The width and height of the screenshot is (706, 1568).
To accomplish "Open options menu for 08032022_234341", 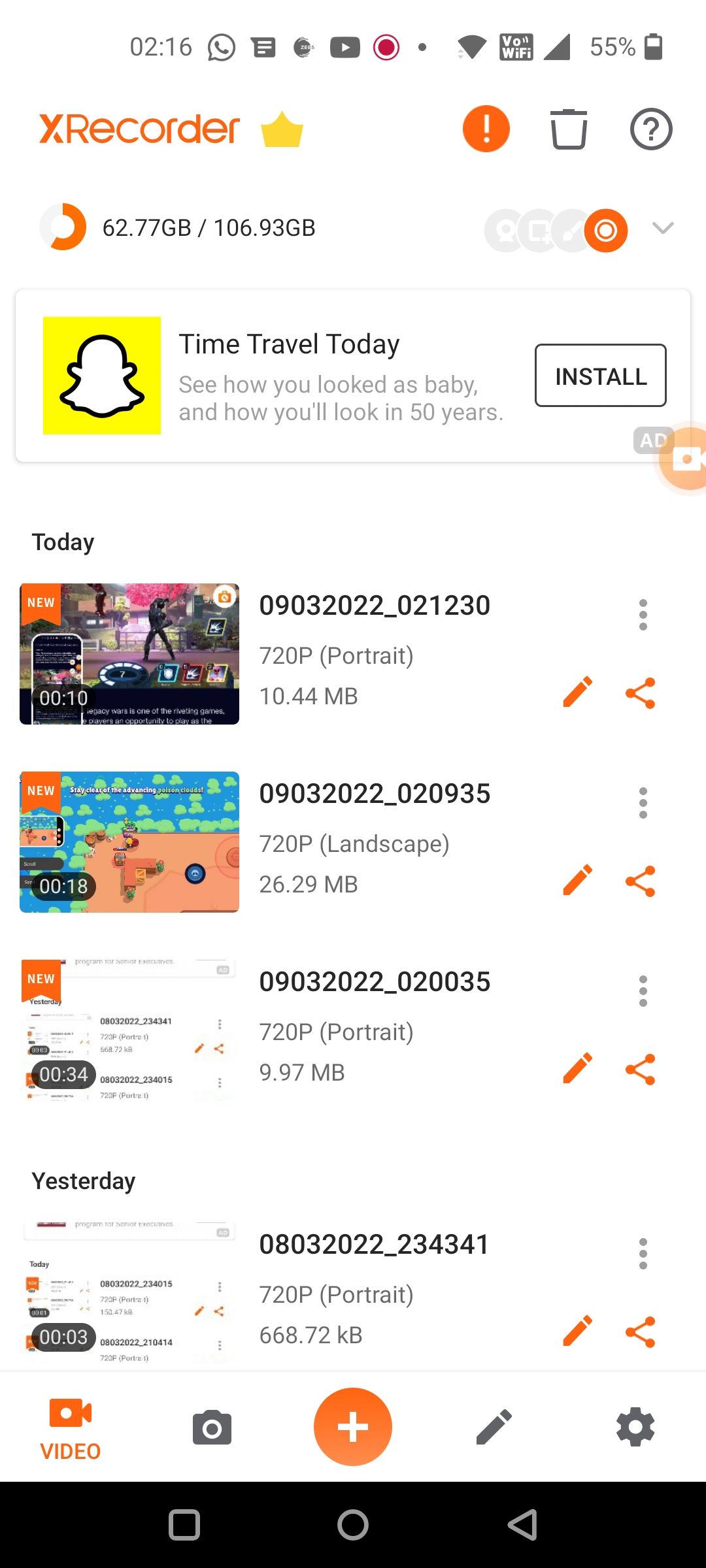I will tap(643, 1254).
